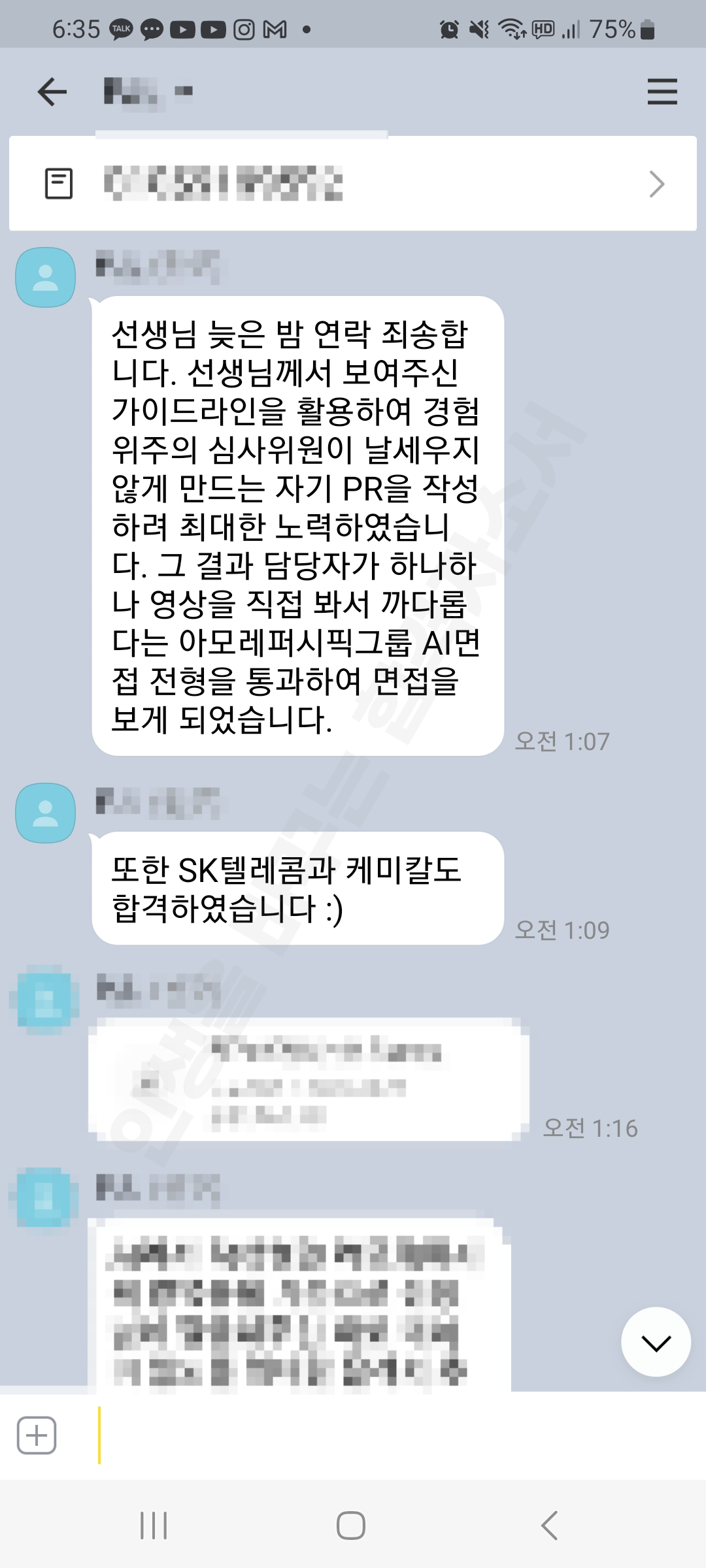View the profile picture beside the 1:07 message
Image resolution: width=706 pixels, height=1568 pixels.
(45, 278)
